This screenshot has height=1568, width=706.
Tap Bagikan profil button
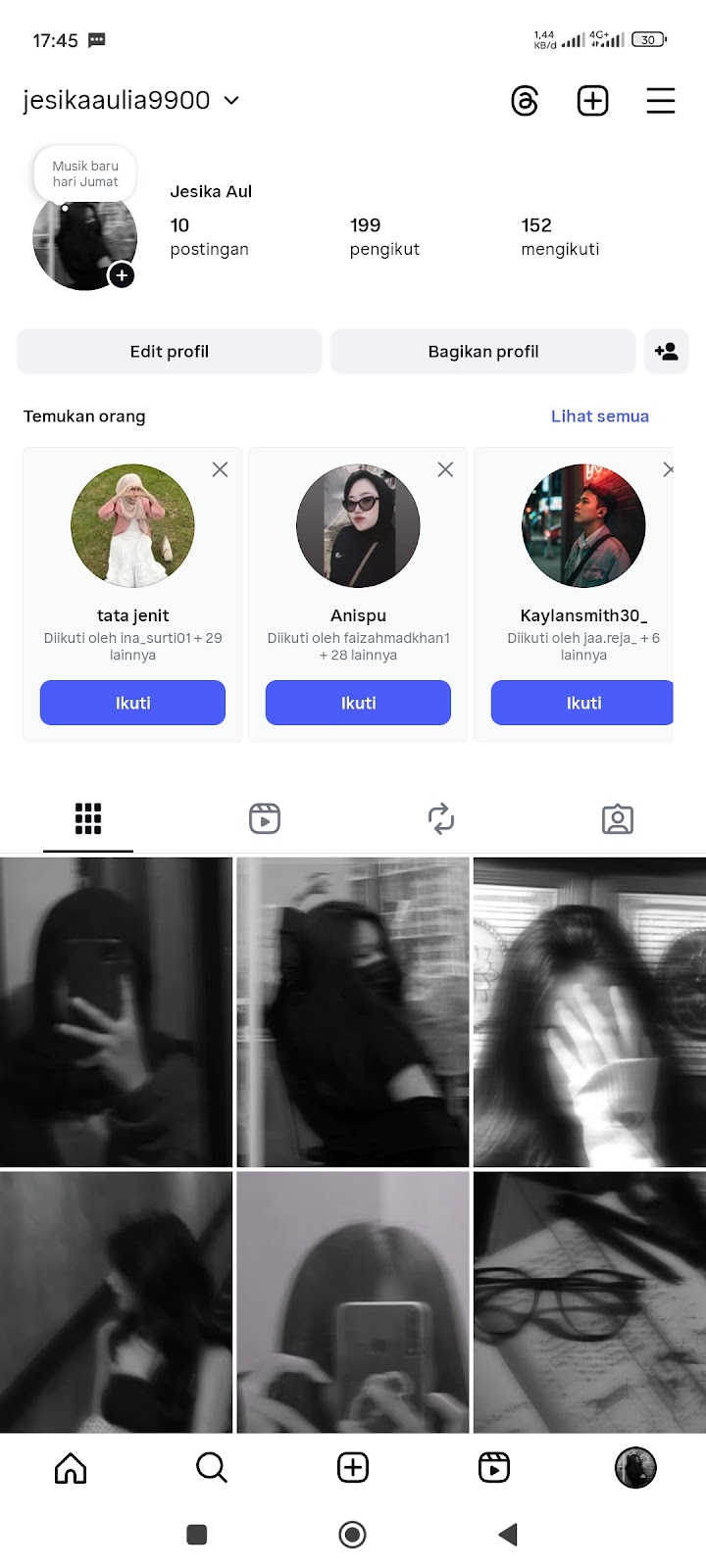482,352
